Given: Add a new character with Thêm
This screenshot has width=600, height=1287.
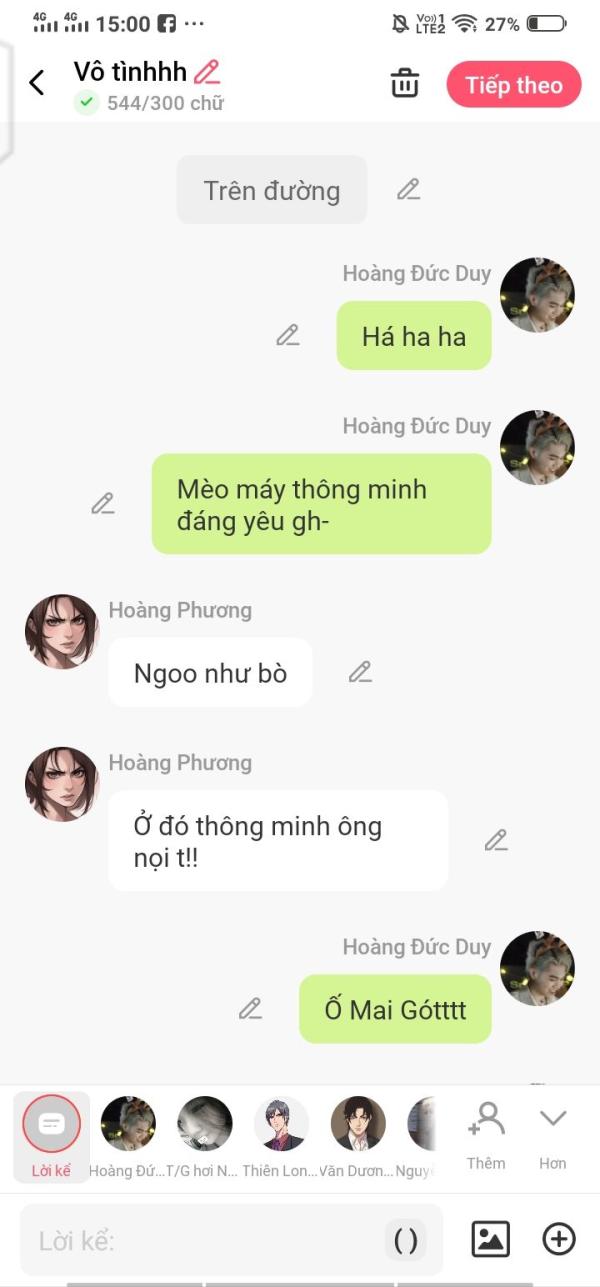Looking at the screenshot, I should point(486,1134).
